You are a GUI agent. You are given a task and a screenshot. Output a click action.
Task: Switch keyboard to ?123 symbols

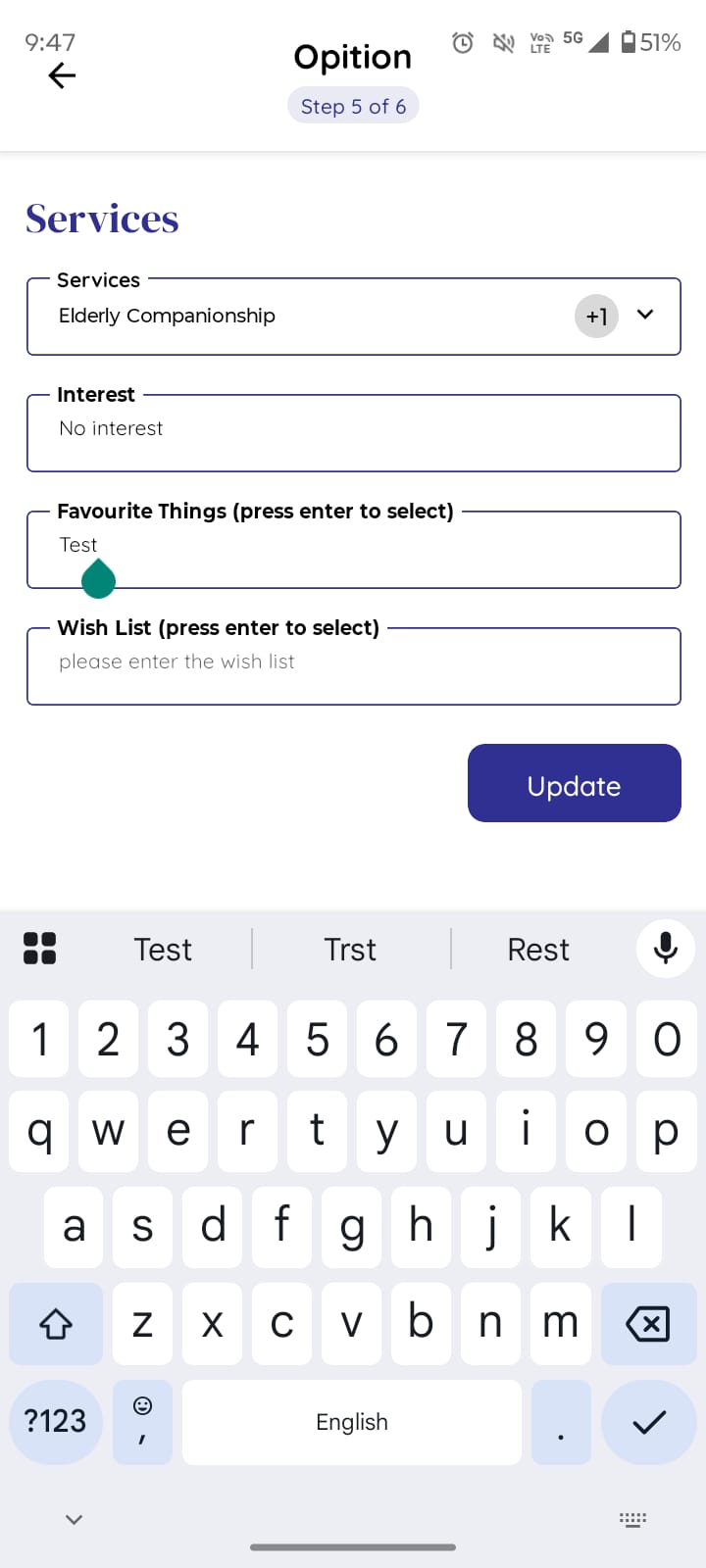click(x=56, y=1422)
